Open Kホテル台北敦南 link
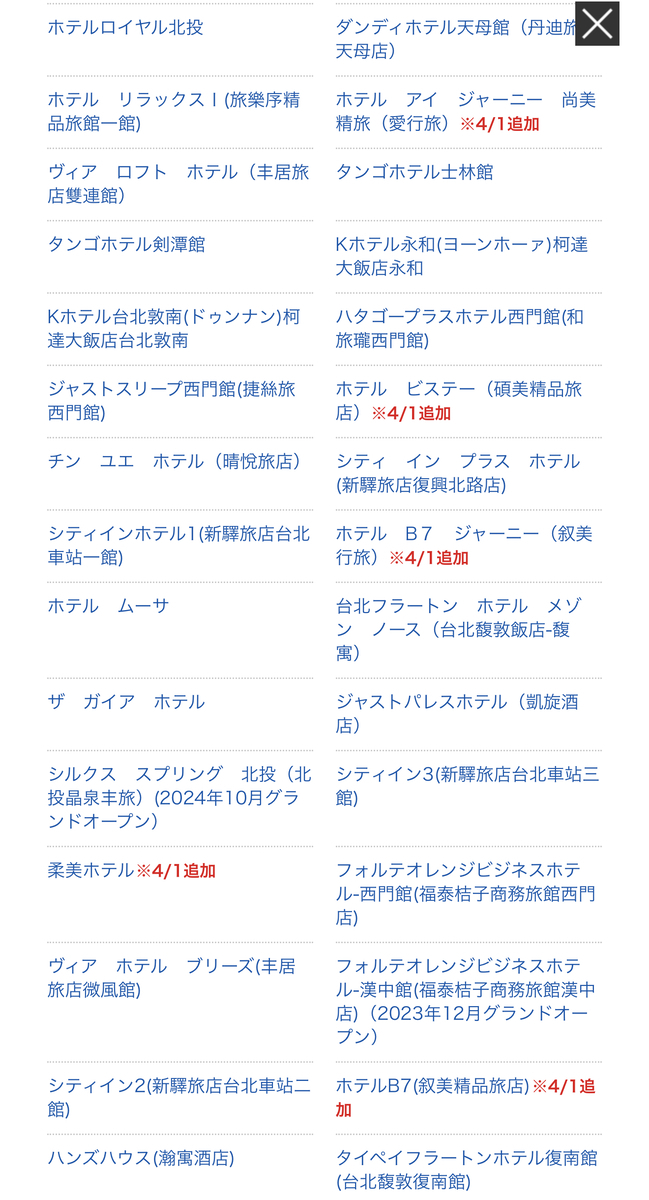649x1200 pixels. [174, 328]
